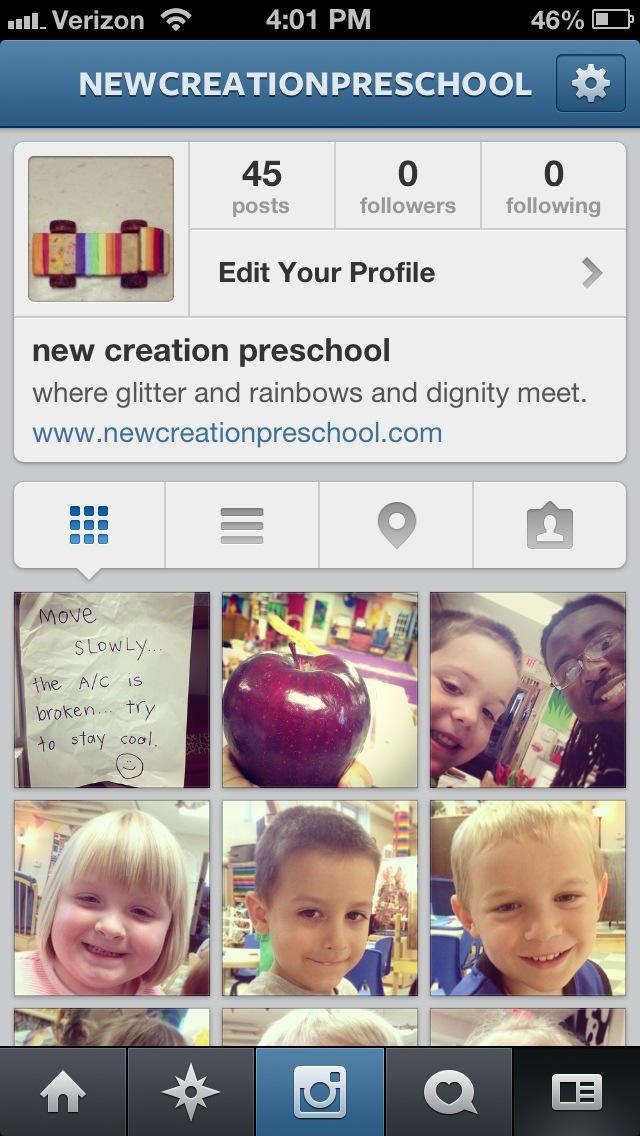The image size is (640, 1136).
Task: Switch to the list view tab
Action: 242,525
